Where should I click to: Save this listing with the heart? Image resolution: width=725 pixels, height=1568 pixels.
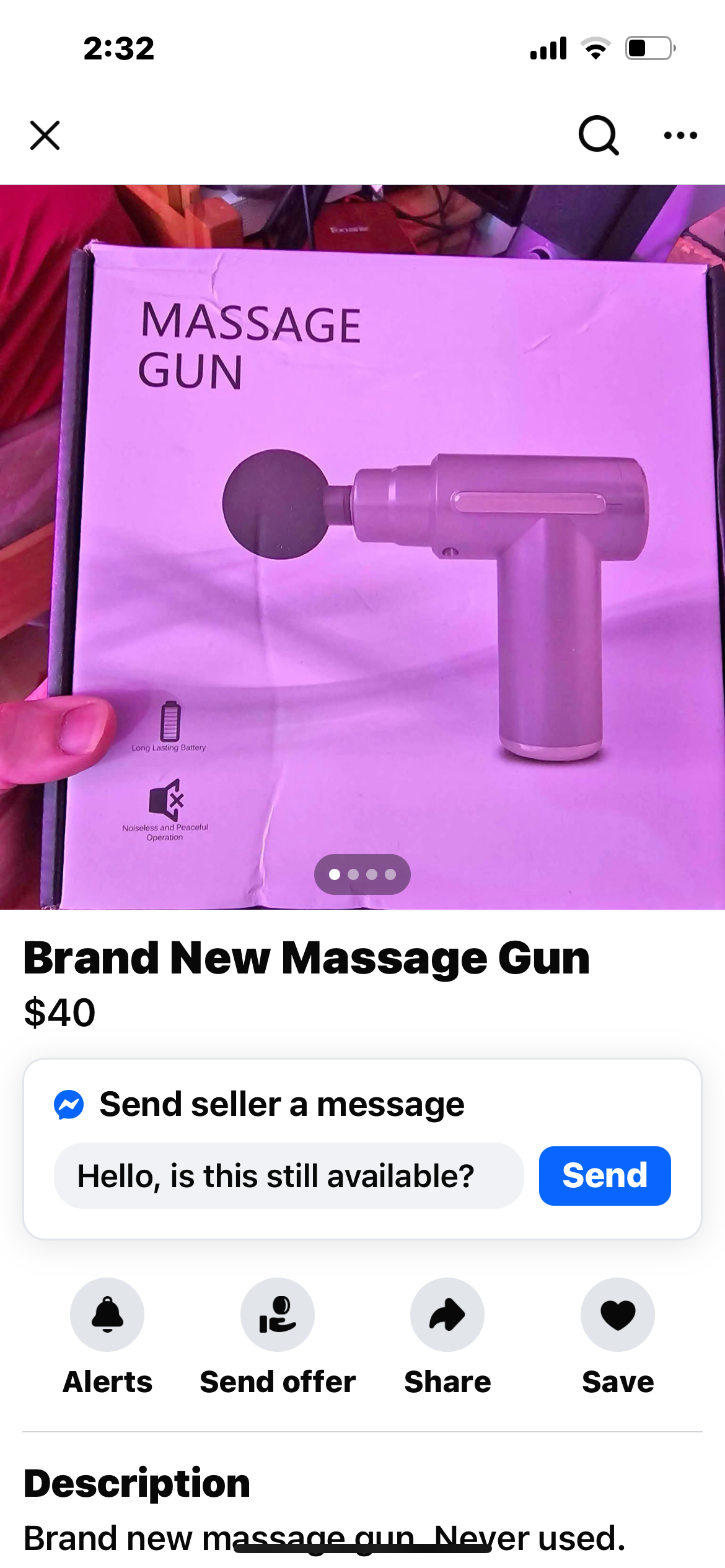(x=617, y=1314)
